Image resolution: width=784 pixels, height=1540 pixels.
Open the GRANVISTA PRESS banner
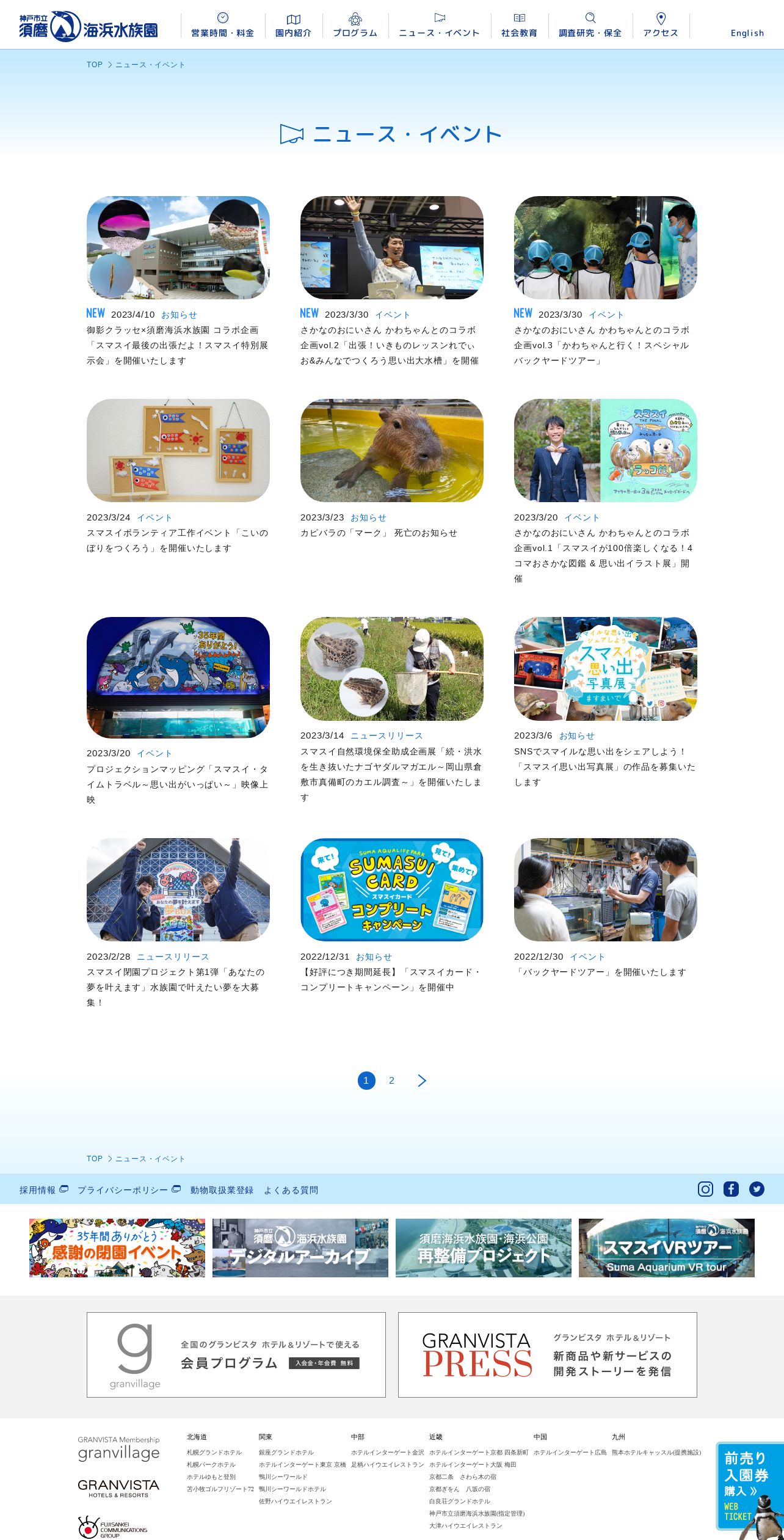(x=548, y=1355)
